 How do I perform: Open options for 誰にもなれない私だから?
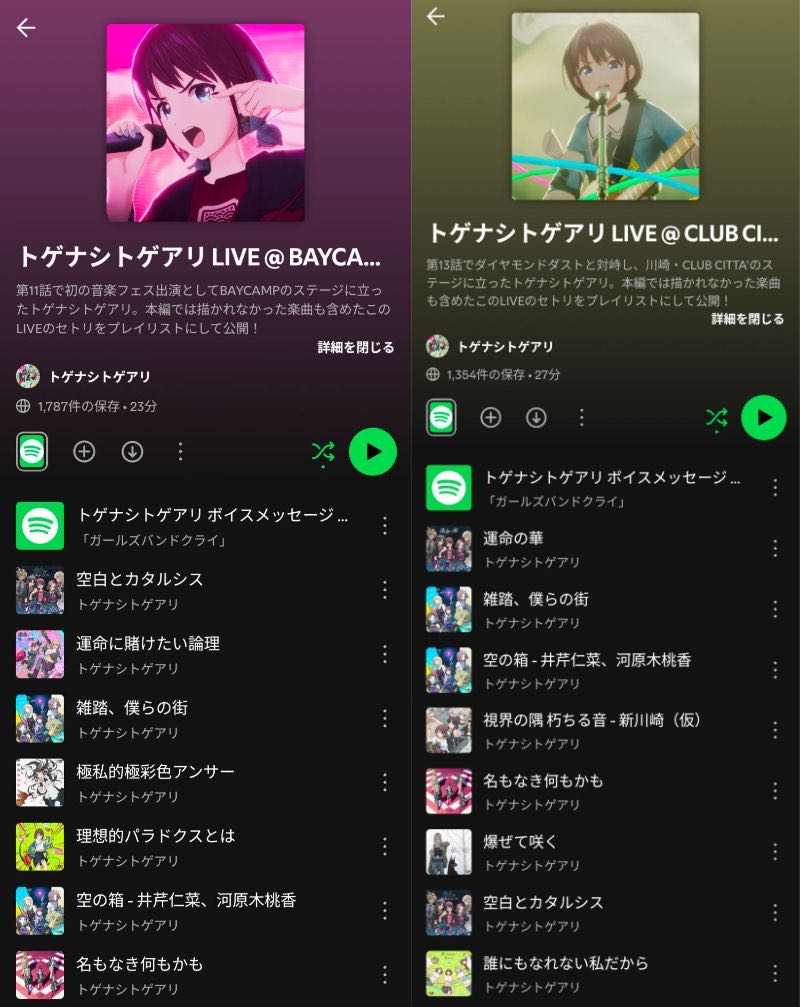[x=774, y=973]
